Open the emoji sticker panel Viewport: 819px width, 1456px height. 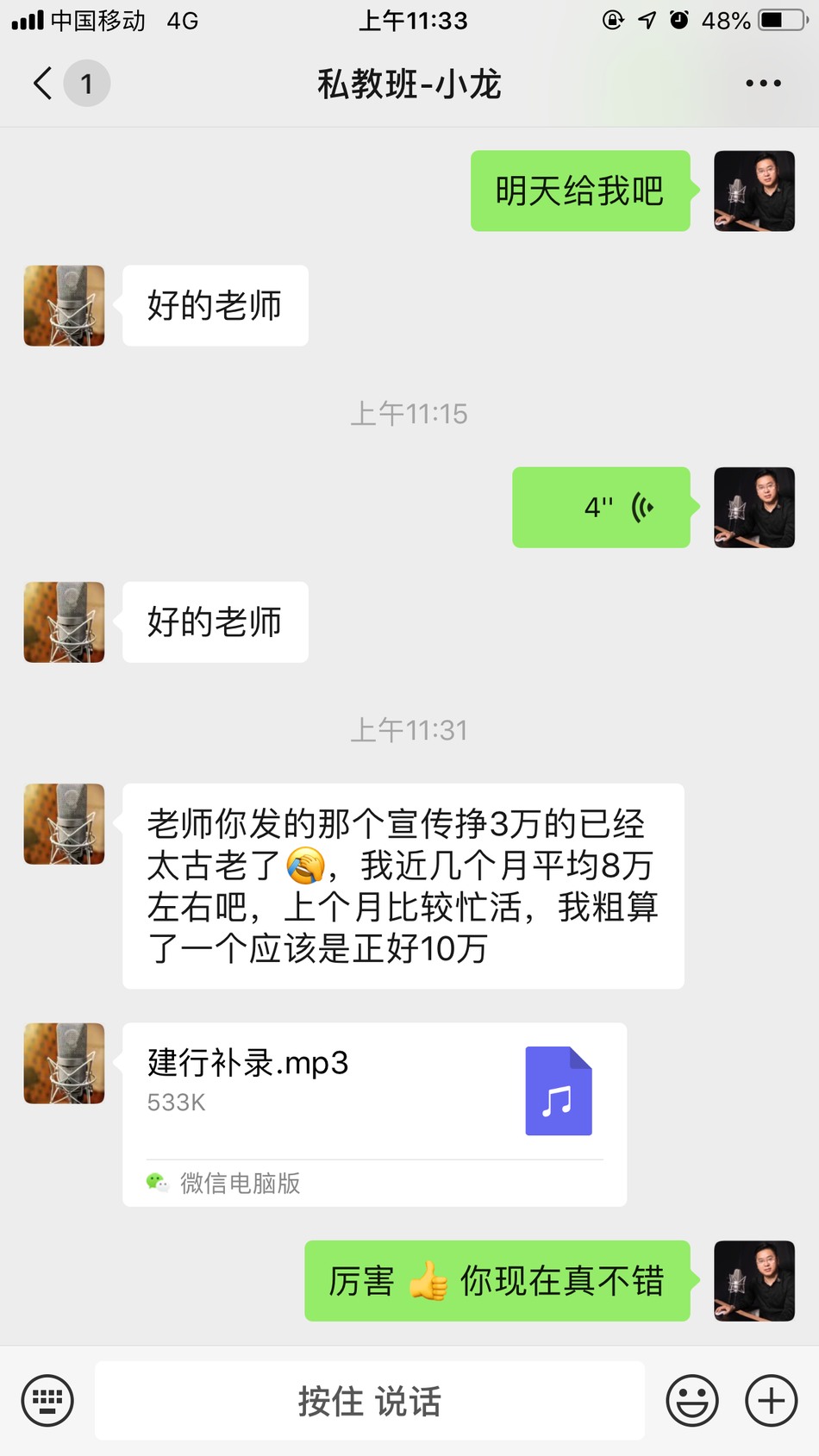coord(691,1401)
